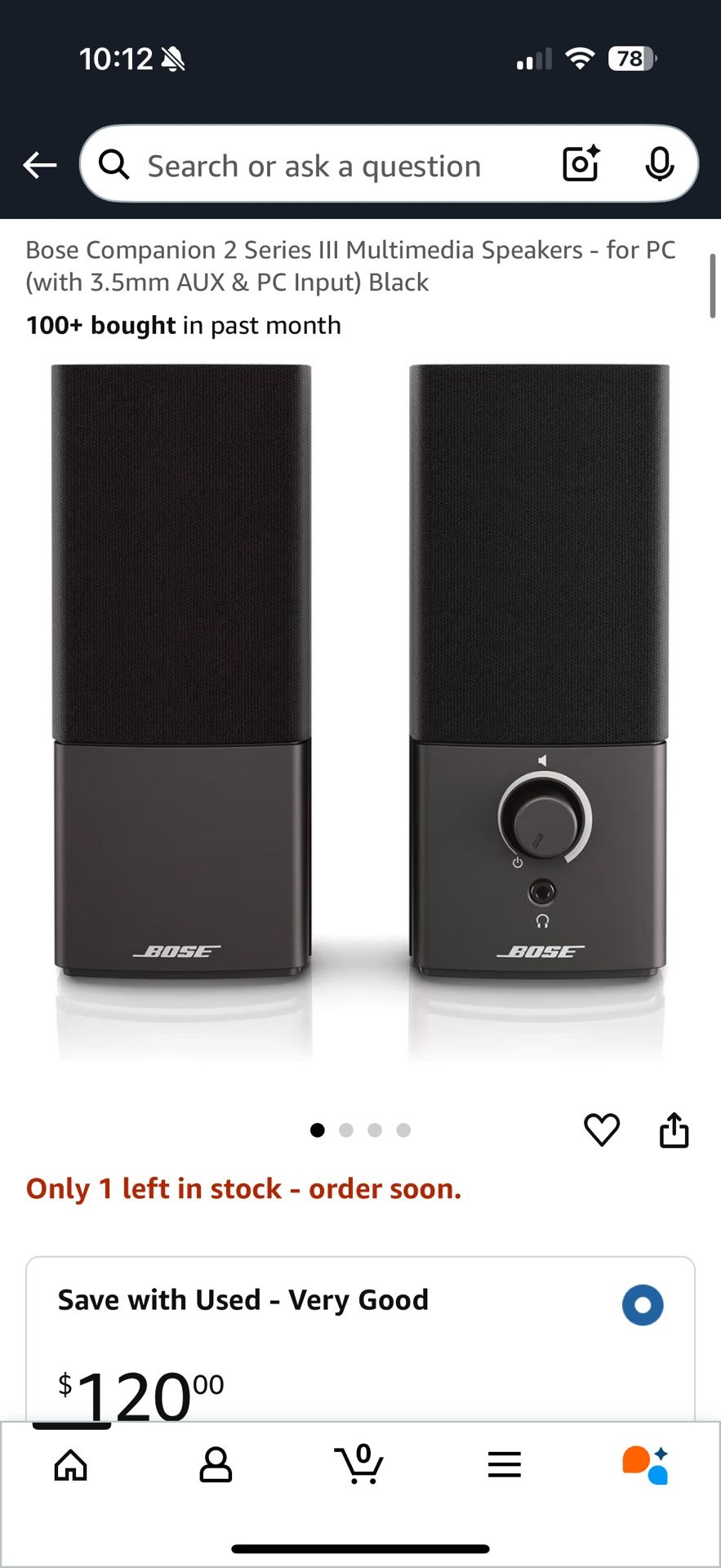Open the Rufus AI assistant
721x1568 pixels.
645,1465
